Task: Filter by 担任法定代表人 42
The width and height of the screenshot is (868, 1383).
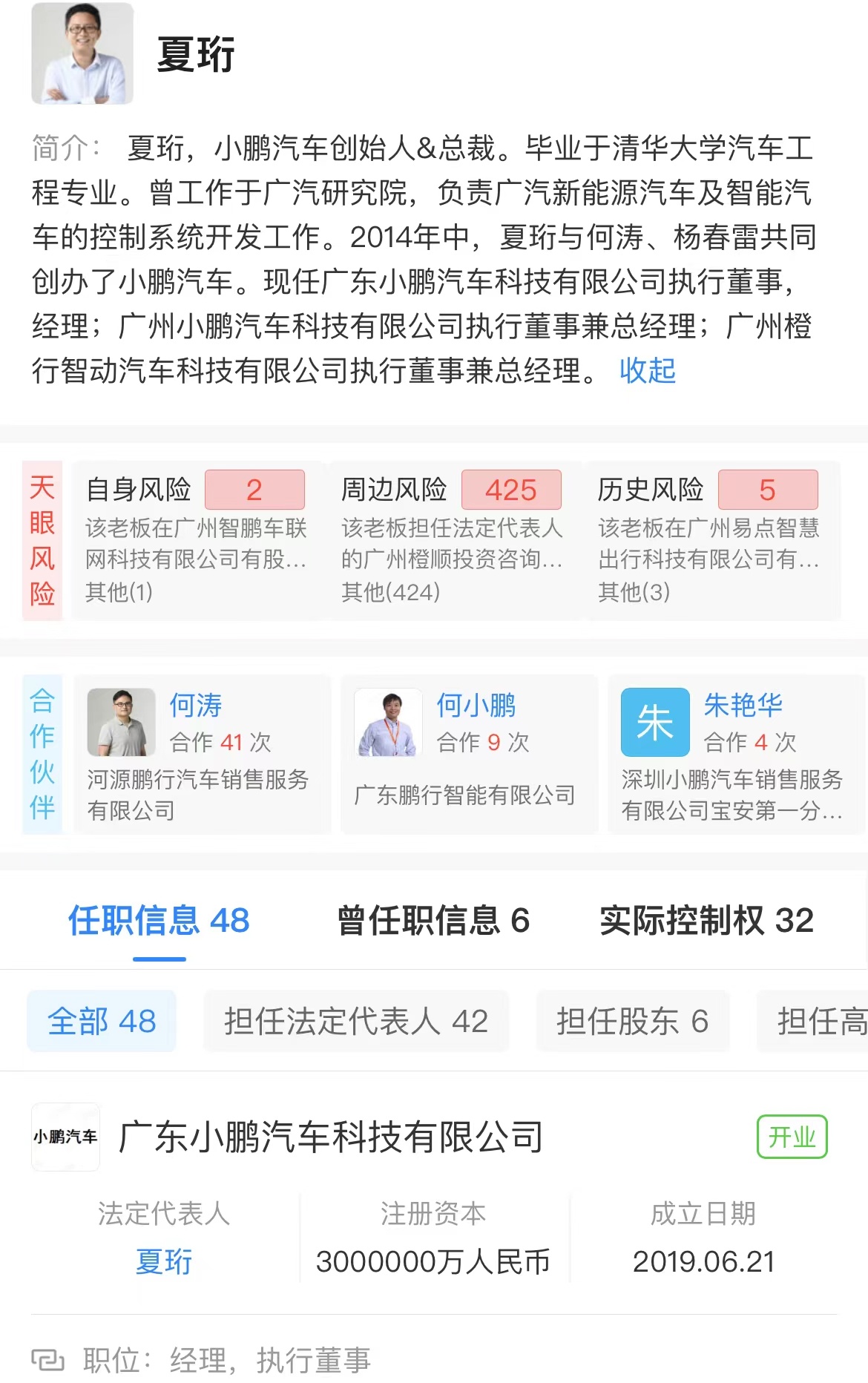Action: [356, 1022]
